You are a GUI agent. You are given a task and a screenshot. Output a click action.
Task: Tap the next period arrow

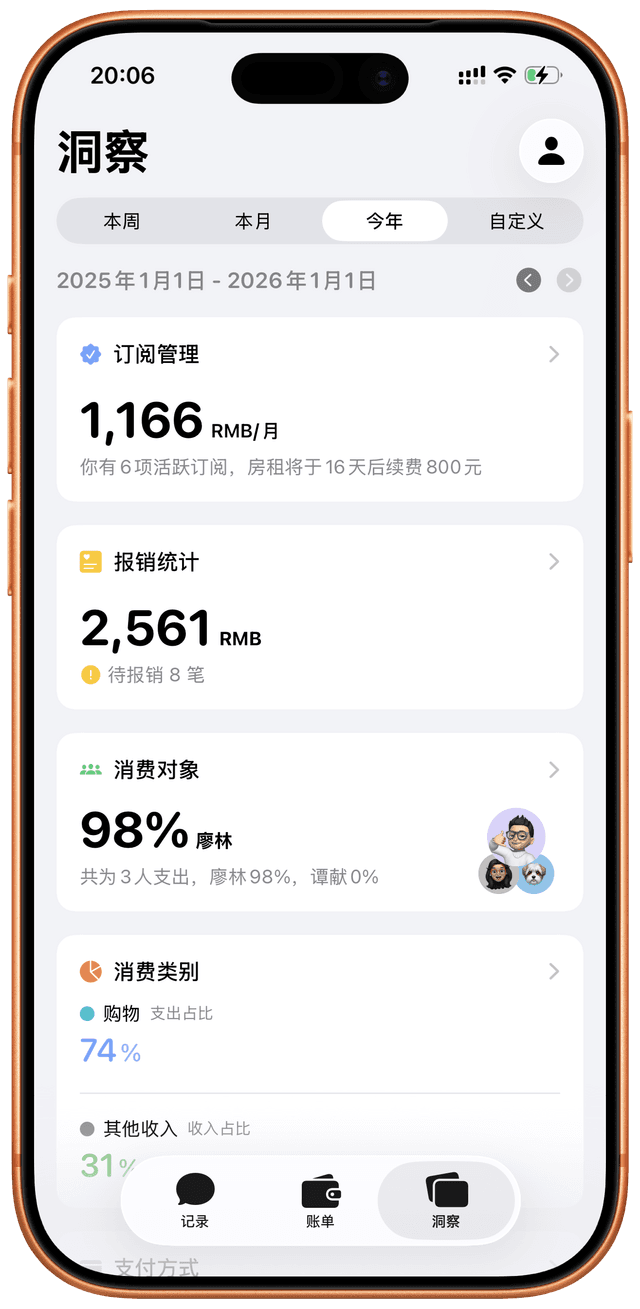click(569, 280)
